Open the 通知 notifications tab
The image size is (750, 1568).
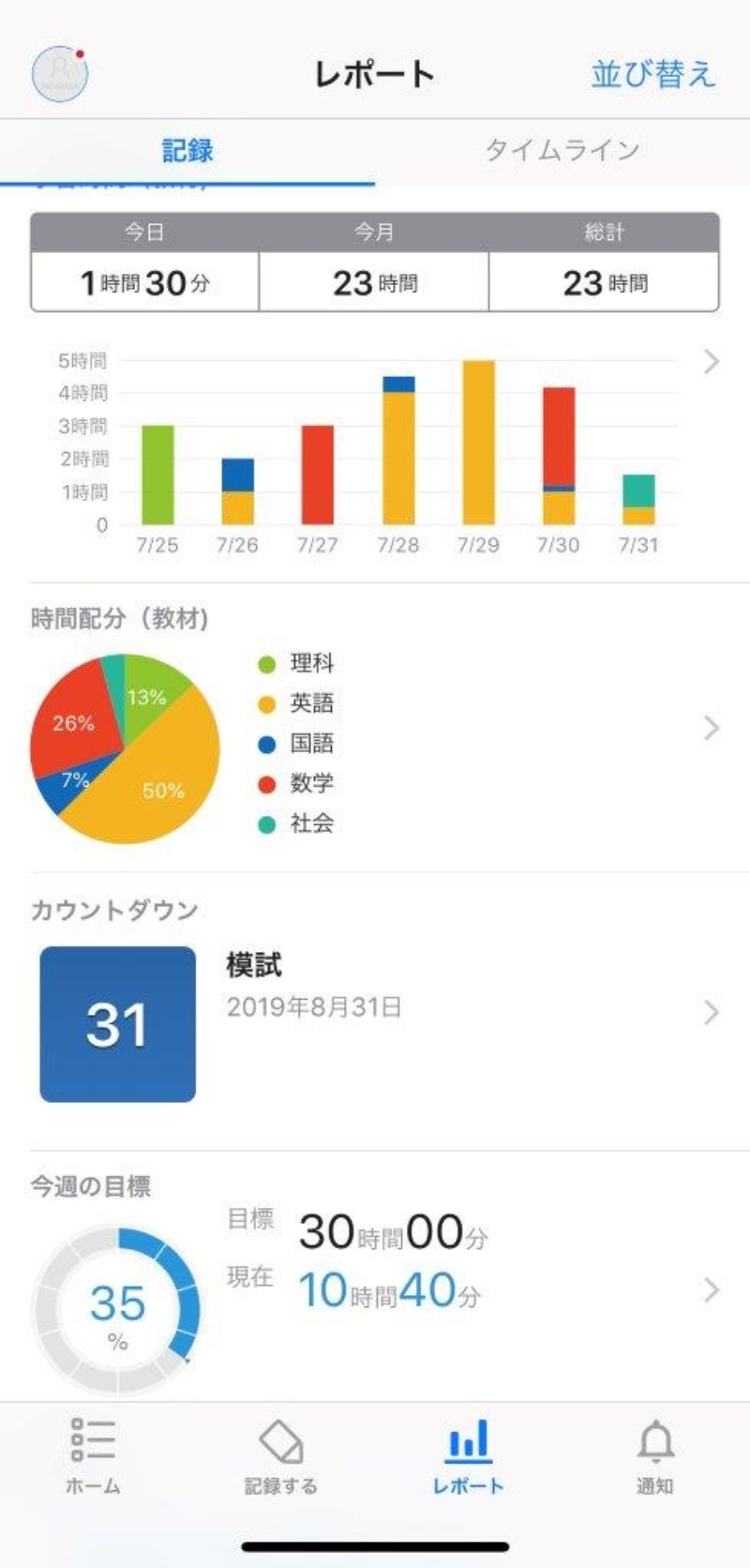(655, 1455)
